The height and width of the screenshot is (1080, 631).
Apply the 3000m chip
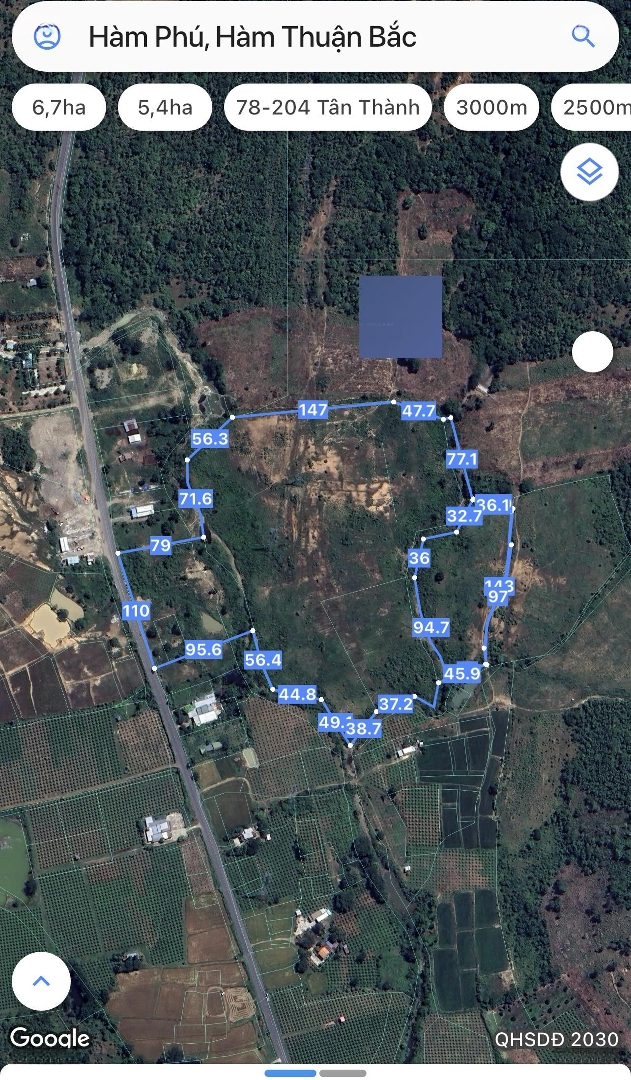(x=491, y=107)
